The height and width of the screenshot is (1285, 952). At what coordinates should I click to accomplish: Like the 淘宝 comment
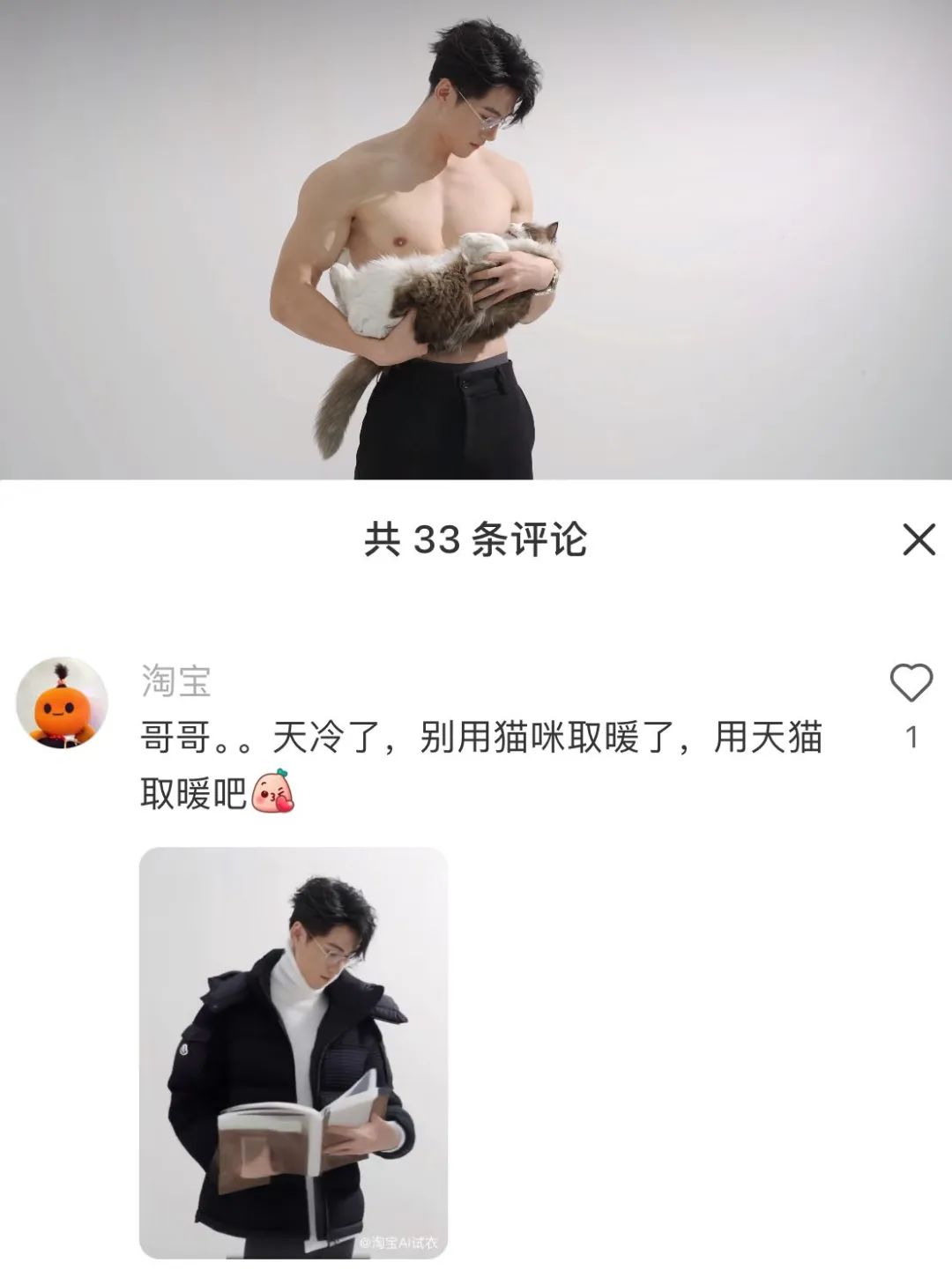(911, 683)
